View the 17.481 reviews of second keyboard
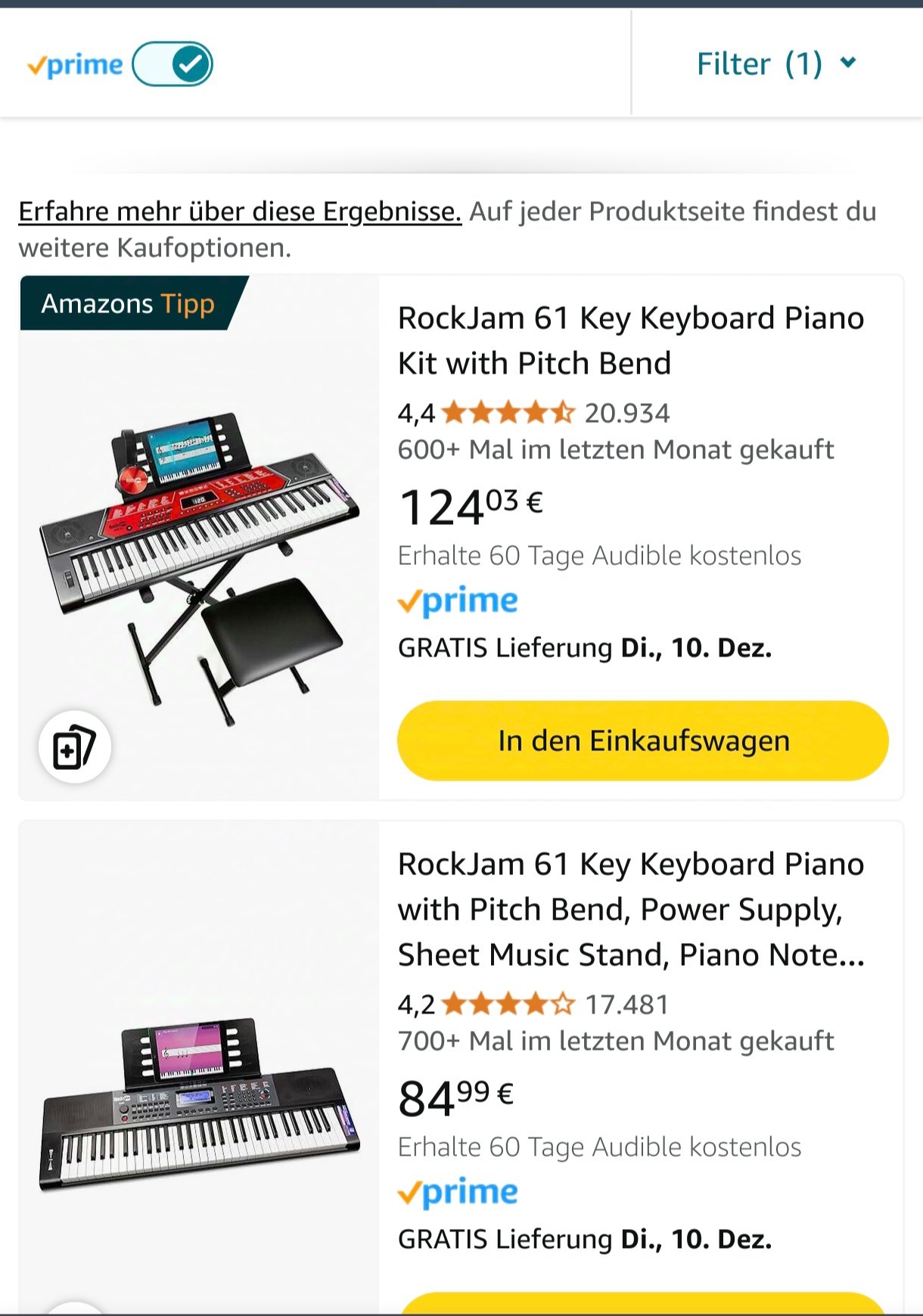The image size is (923, 1316). coord(626,1004)
